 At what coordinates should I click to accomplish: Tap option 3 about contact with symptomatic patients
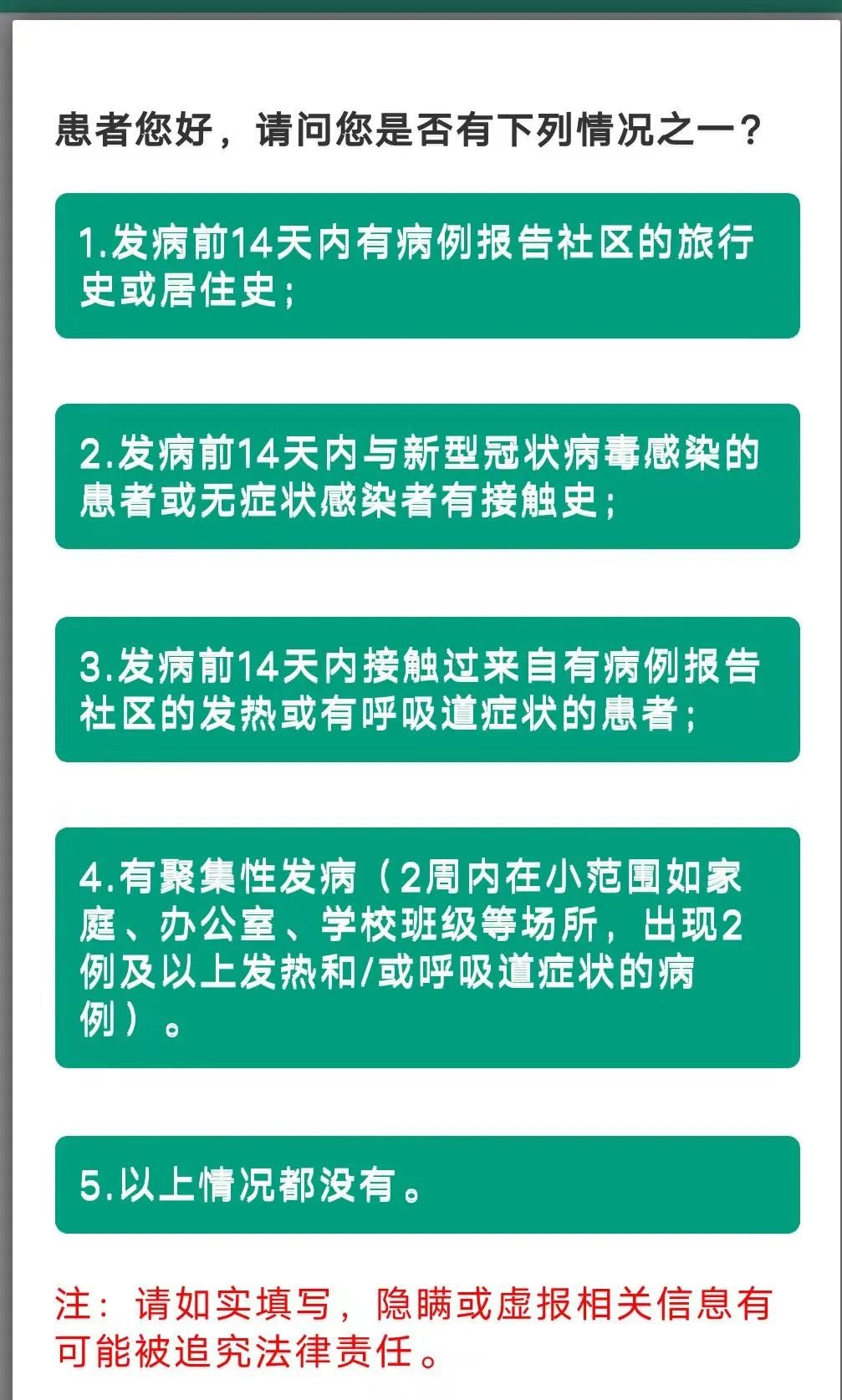coord(427,690)
